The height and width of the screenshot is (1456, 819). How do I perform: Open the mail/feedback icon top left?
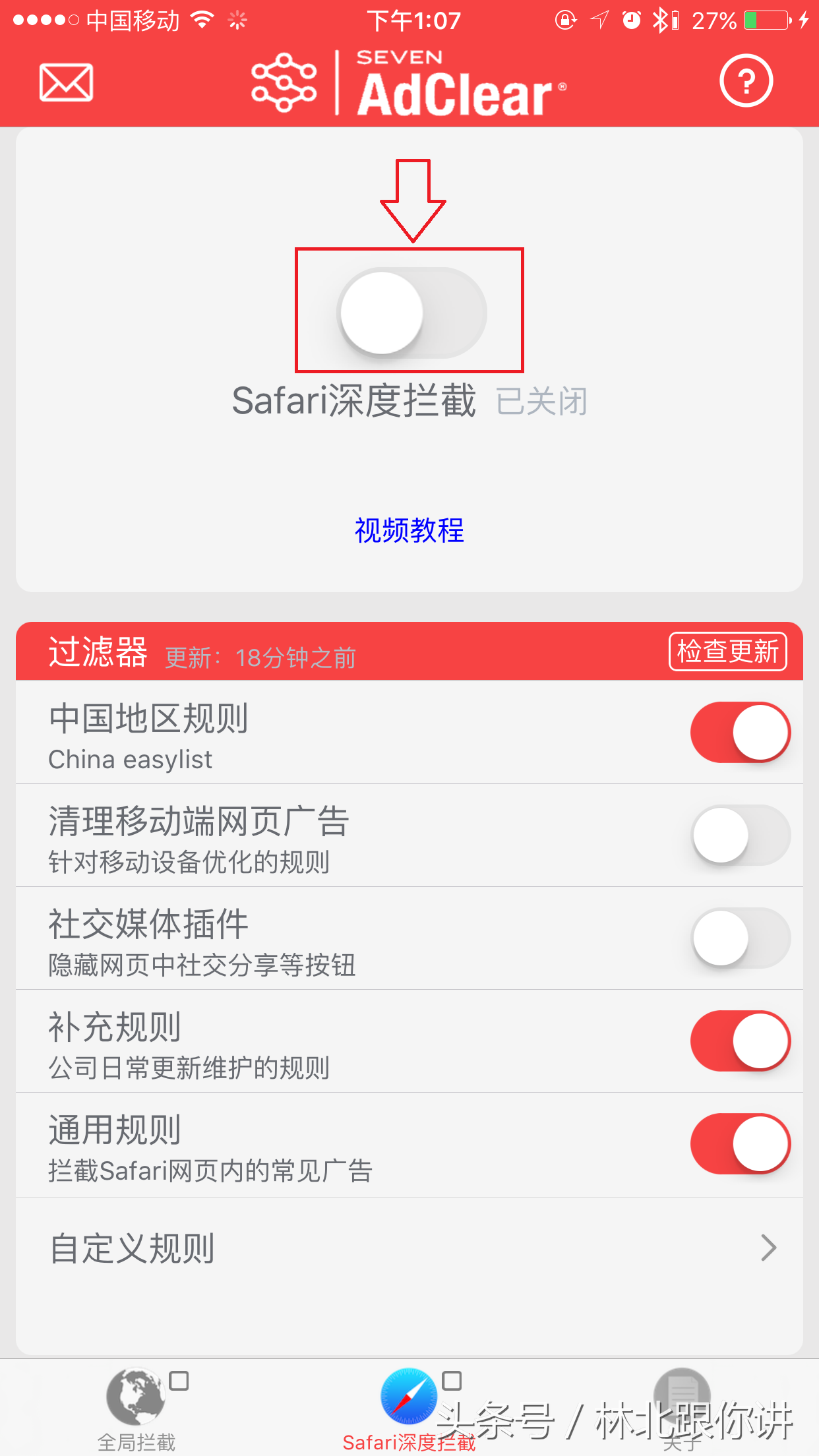coord(65,81)
